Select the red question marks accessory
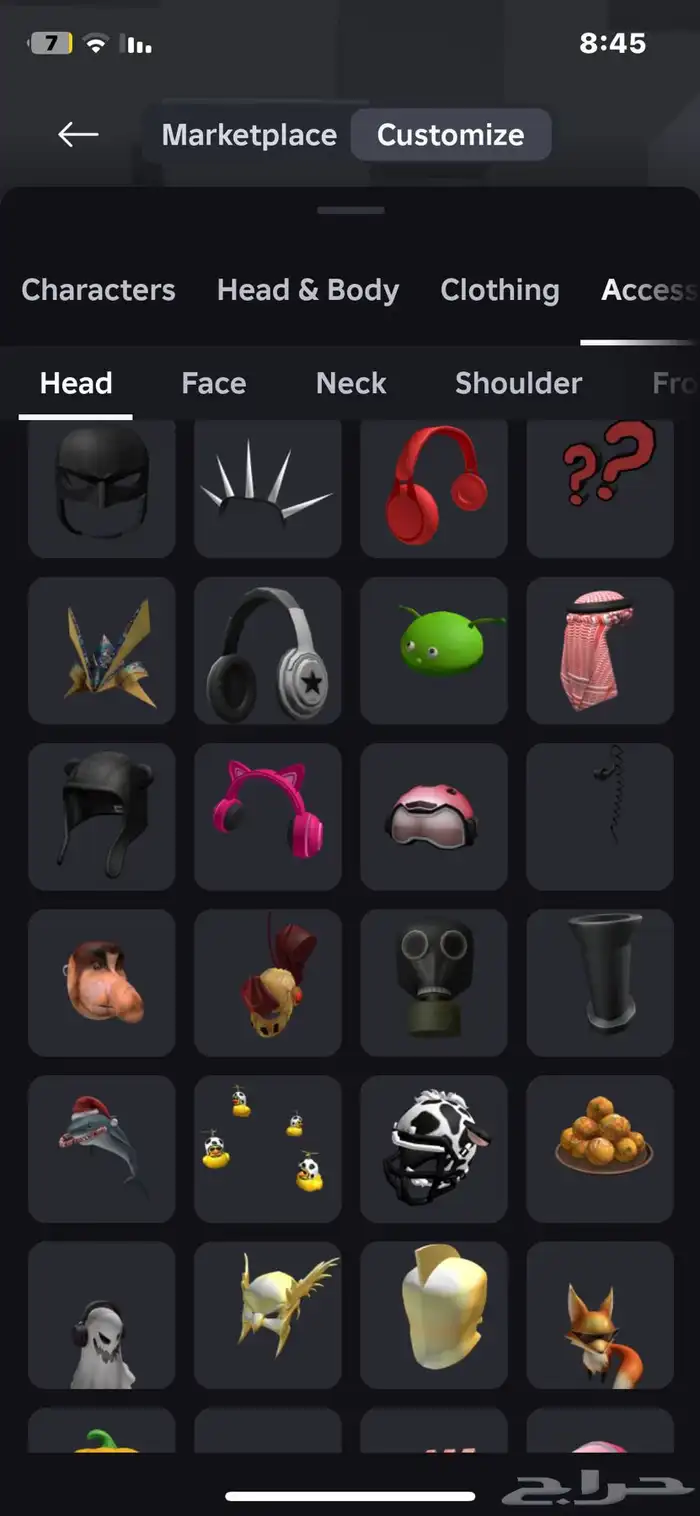This screenshot has width=700, height=1516. pos(600,488)
